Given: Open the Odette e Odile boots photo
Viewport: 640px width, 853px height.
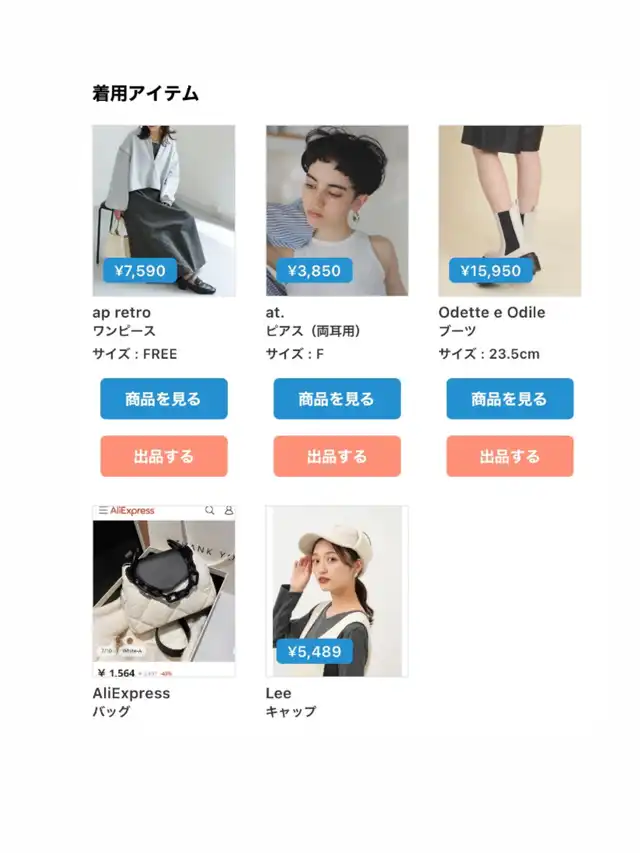Looking at the screenshot, I should tap(510, 210).
